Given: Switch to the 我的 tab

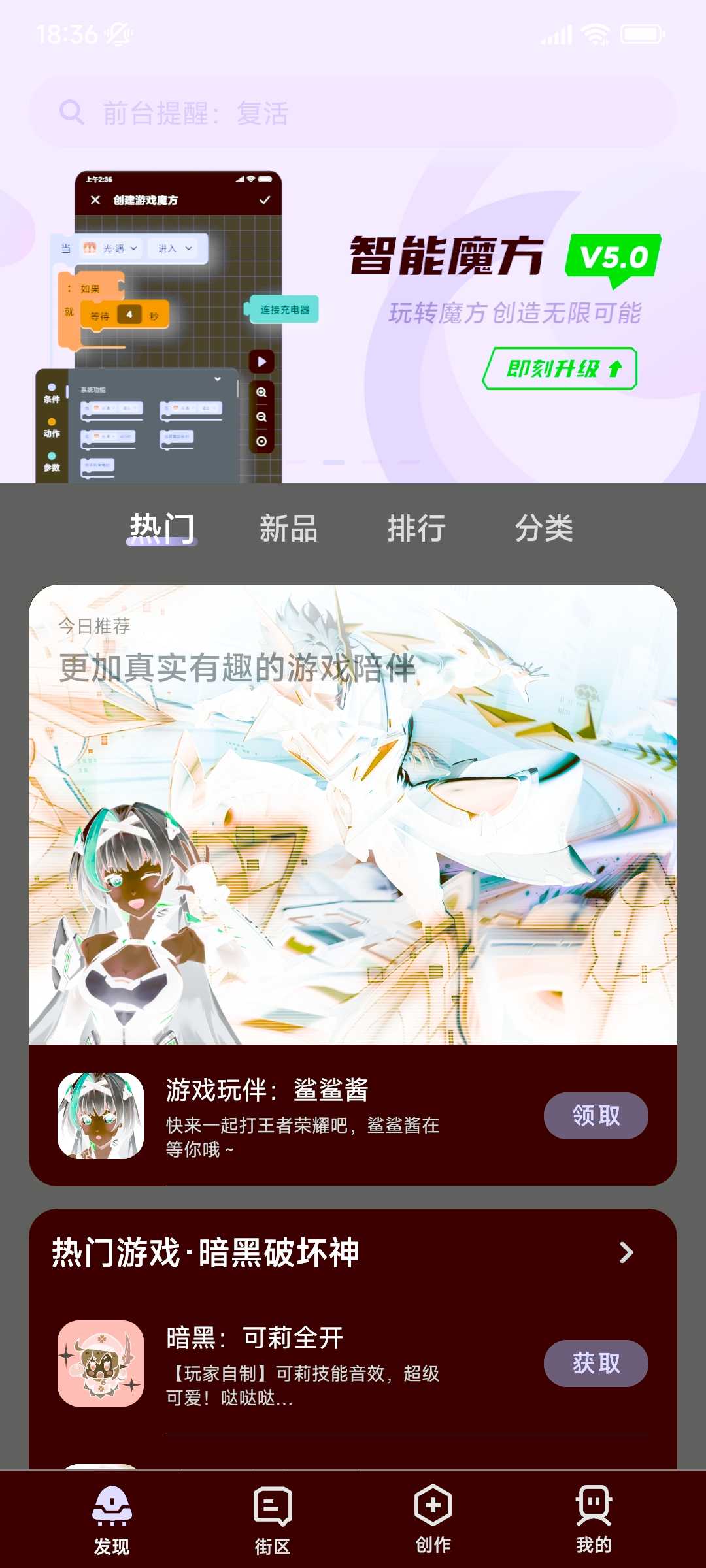Looking at the screenshot, I should coord(594,1519).
